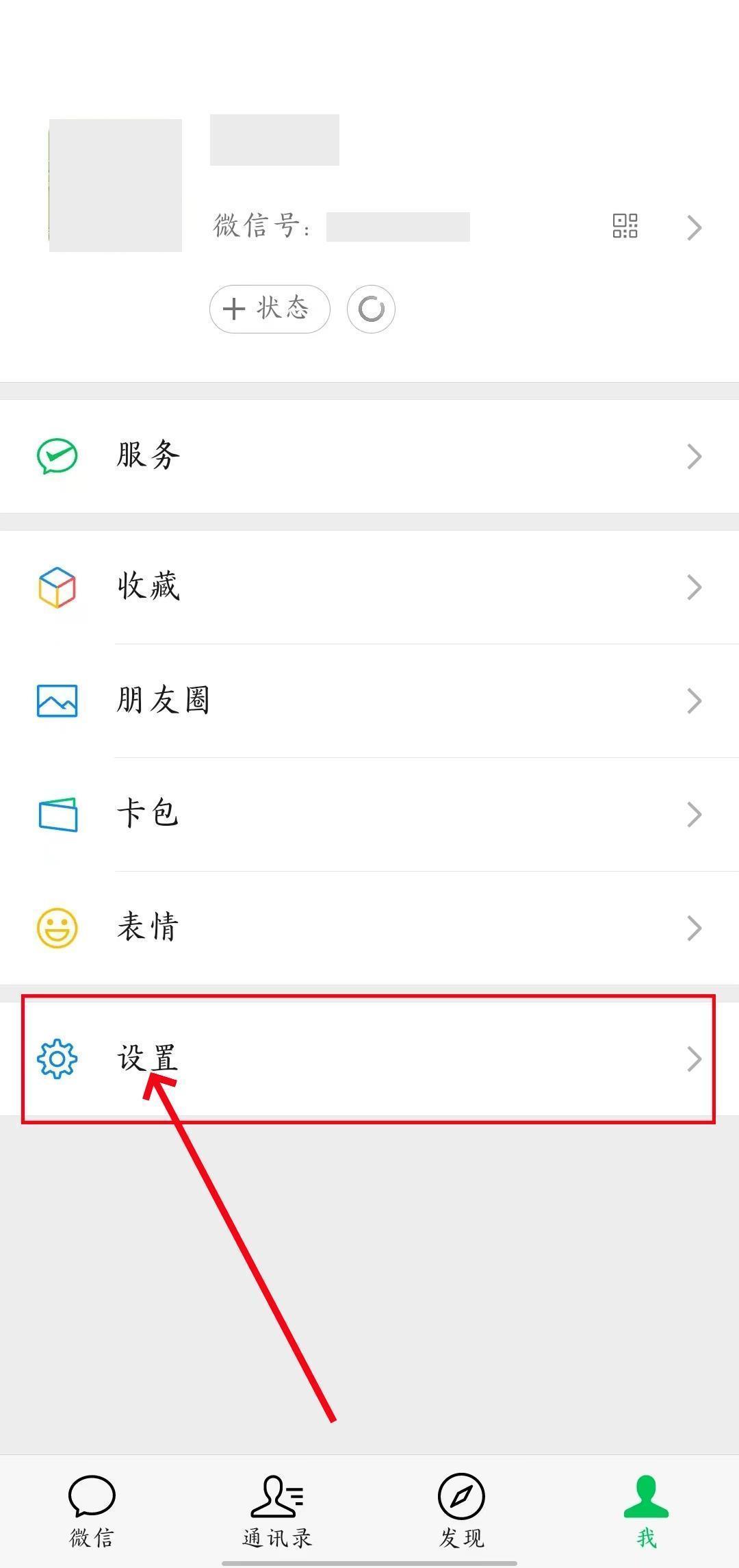Tap the circular icon beside 状态
Viewport: 739px width, 1568px height.
[371, 309]
